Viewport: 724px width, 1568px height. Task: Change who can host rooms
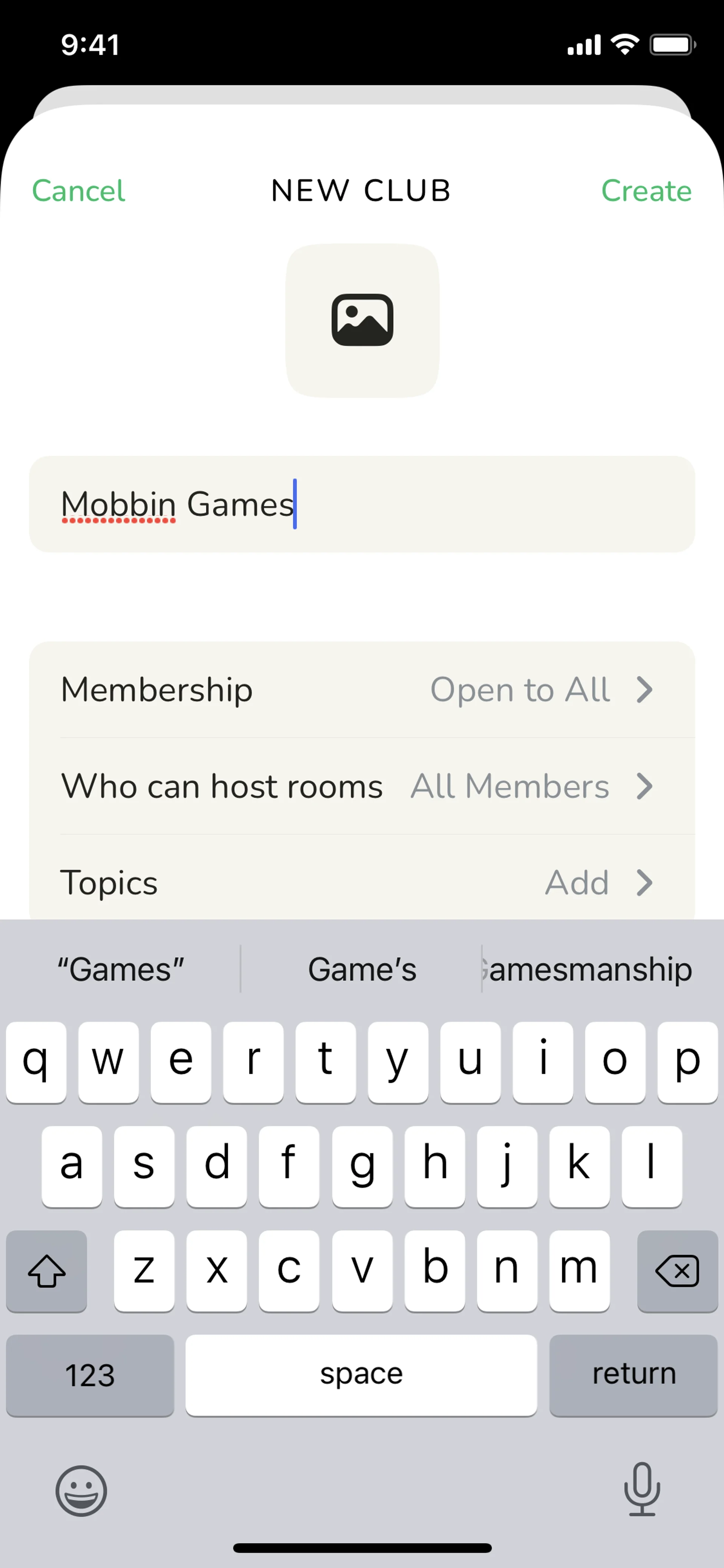(x=362, y=786)
